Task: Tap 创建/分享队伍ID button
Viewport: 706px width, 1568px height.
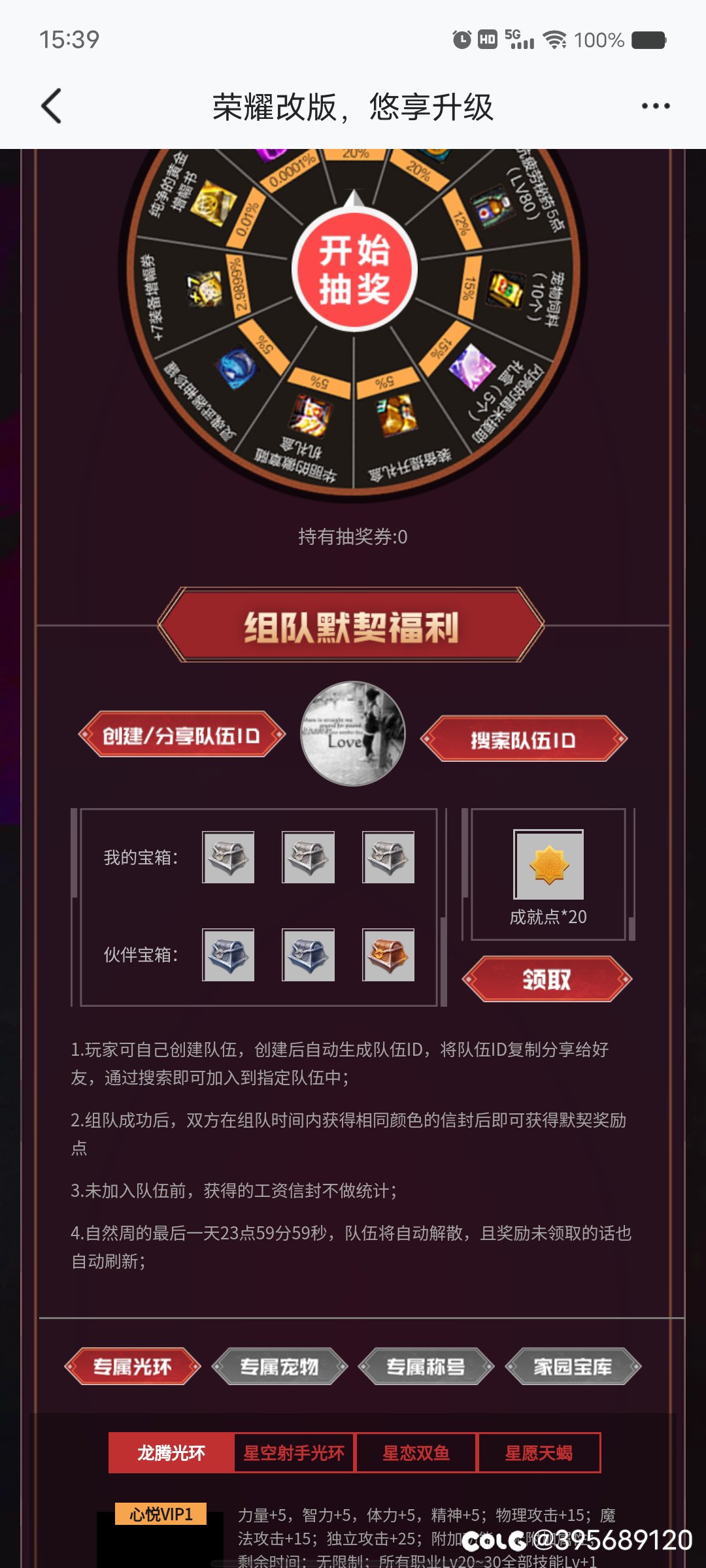Action: [x=181, y=735]
